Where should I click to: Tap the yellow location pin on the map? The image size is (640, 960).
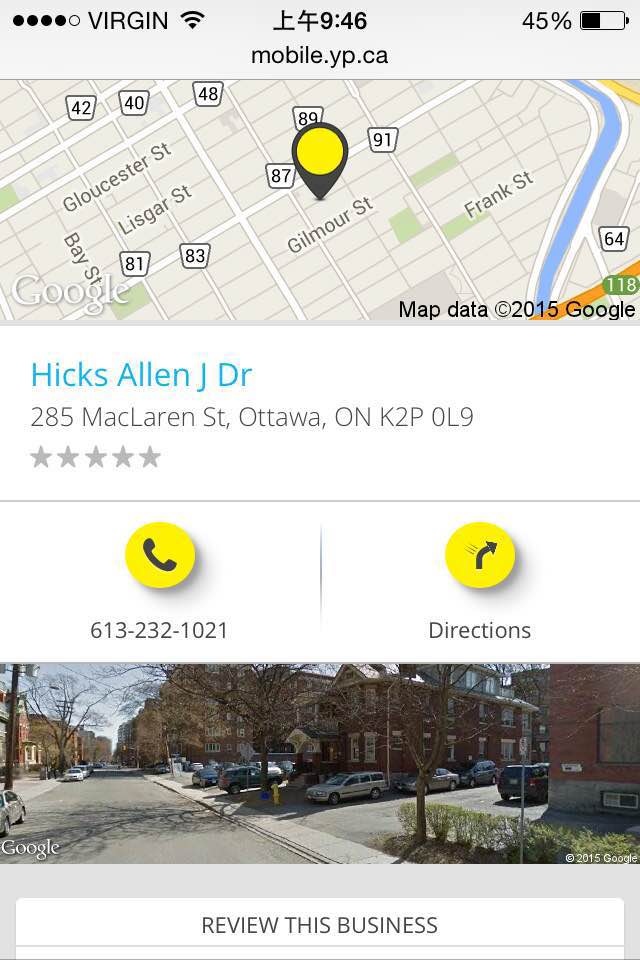(320, 155)
